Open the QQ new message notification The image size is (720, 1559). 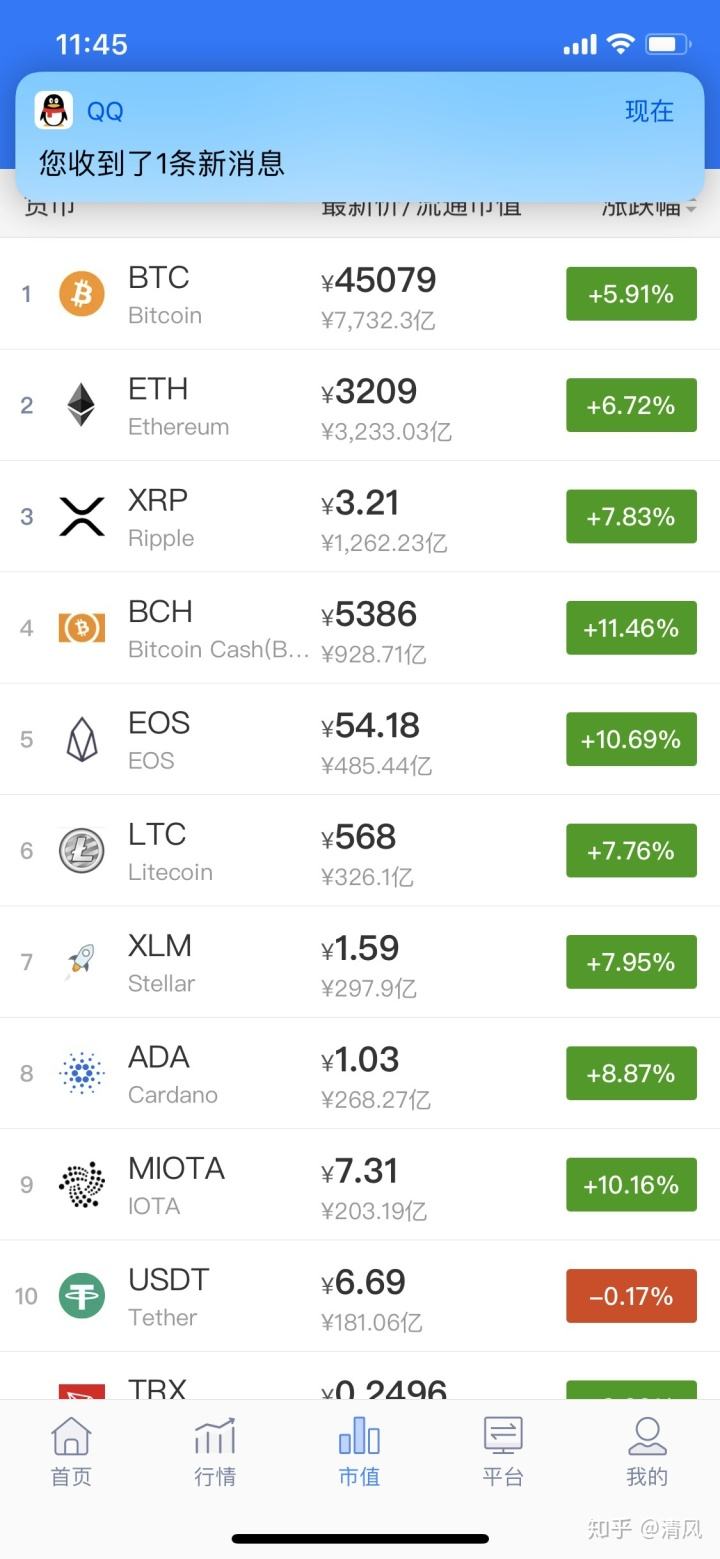[360, 137]
